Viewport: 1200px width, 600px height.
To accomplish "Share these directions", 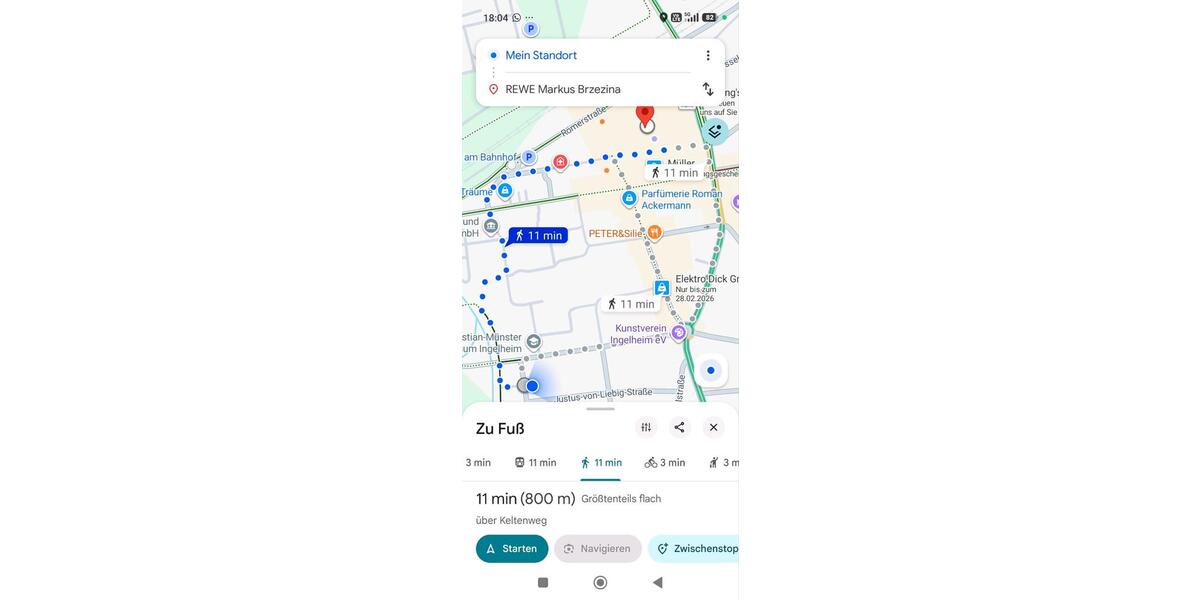I will tap(679, 427).
